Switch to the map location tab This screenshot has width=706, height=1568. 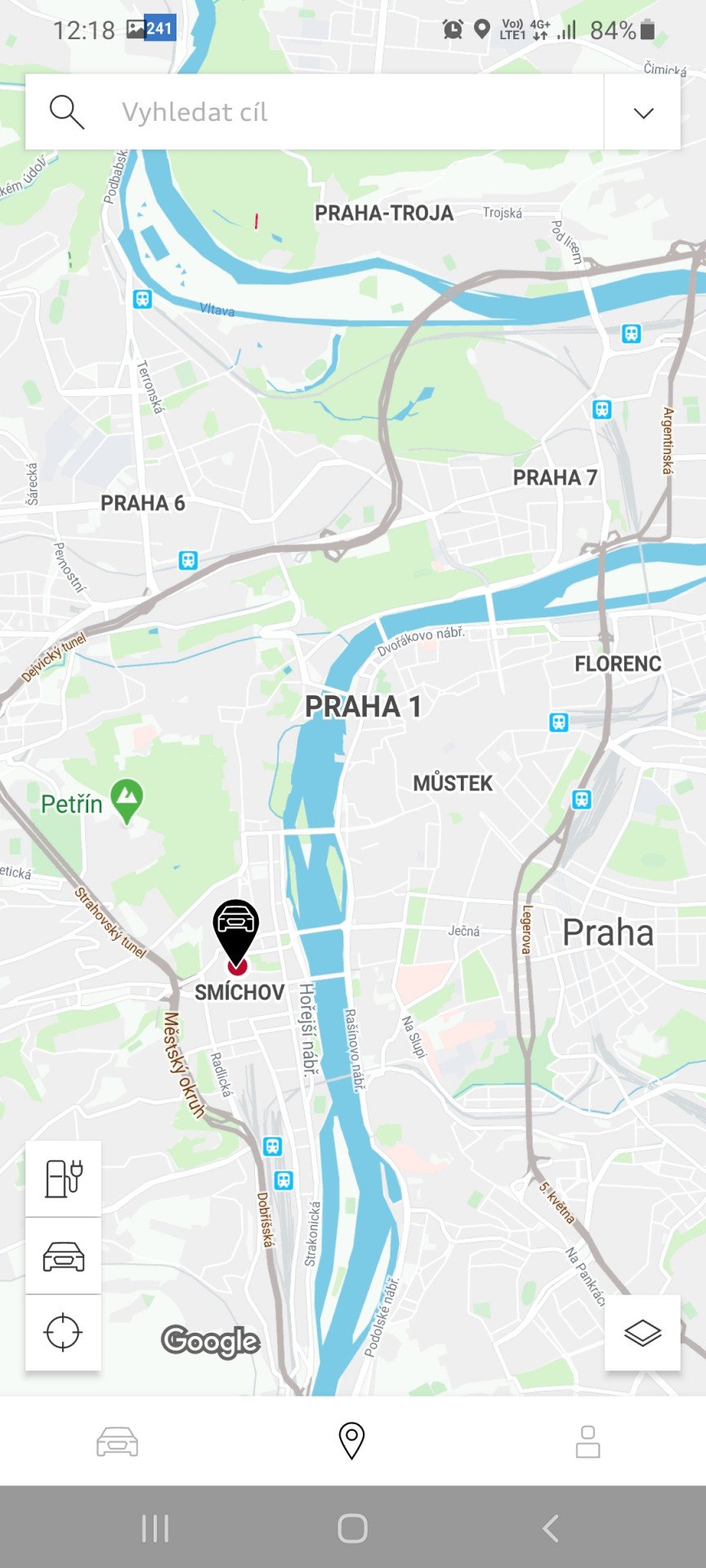(352, 1441)
